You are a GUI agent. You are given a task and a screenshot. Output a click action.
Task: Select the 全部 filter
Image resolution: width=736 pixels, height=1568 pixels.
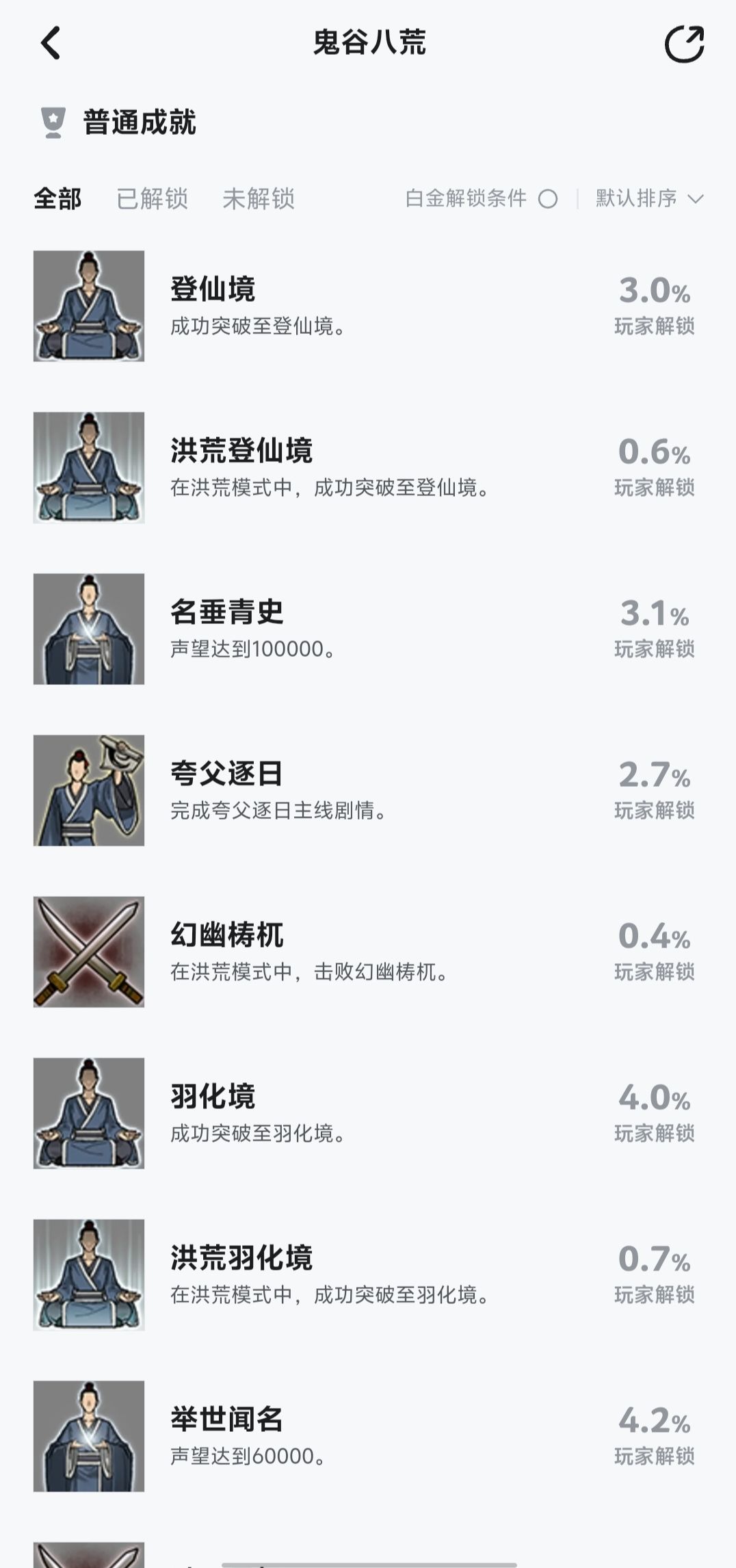(x=57, y=199)
